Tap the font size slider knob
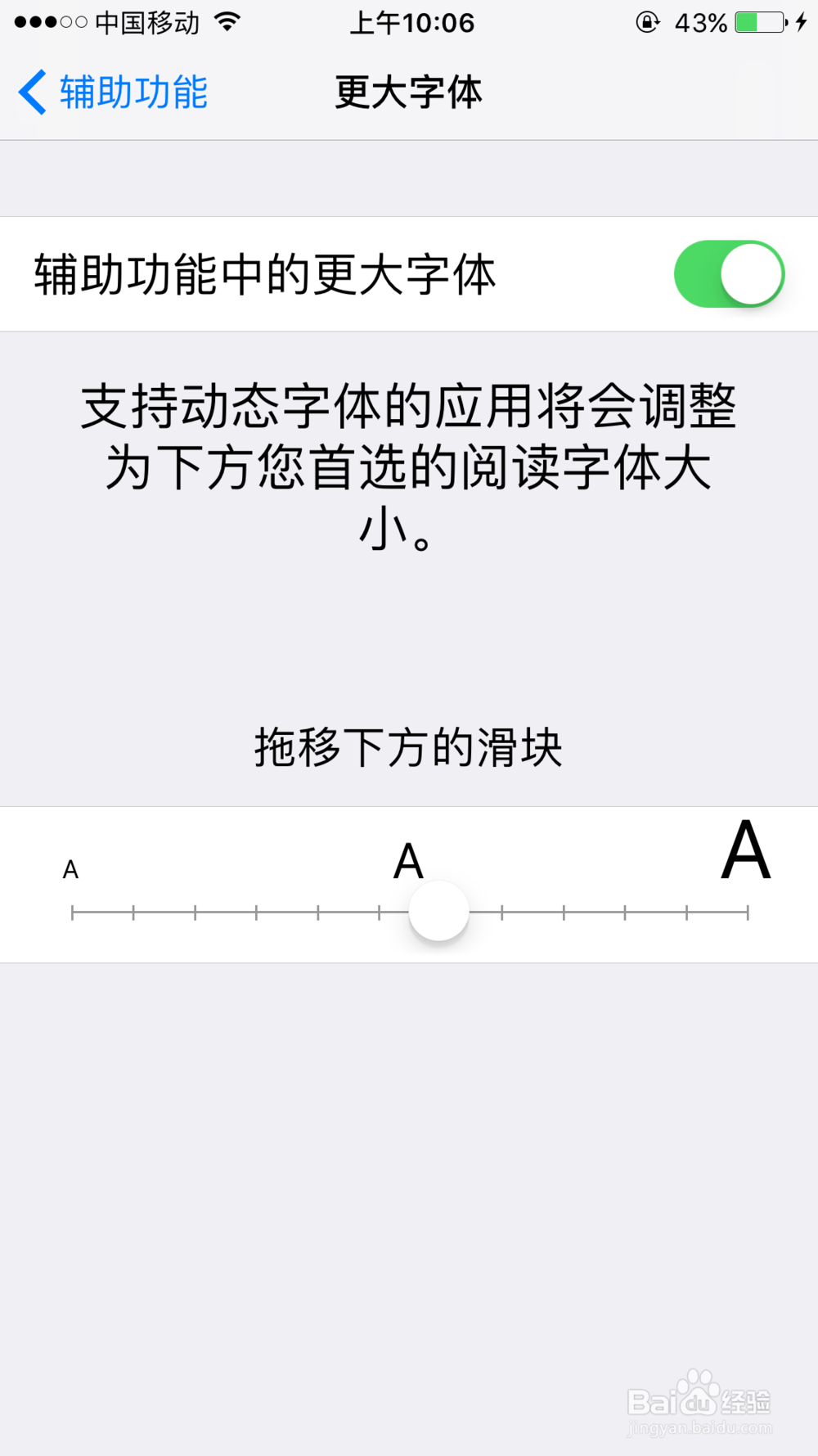This screenshot has height=1456, width=818. [x=438, y=911]
